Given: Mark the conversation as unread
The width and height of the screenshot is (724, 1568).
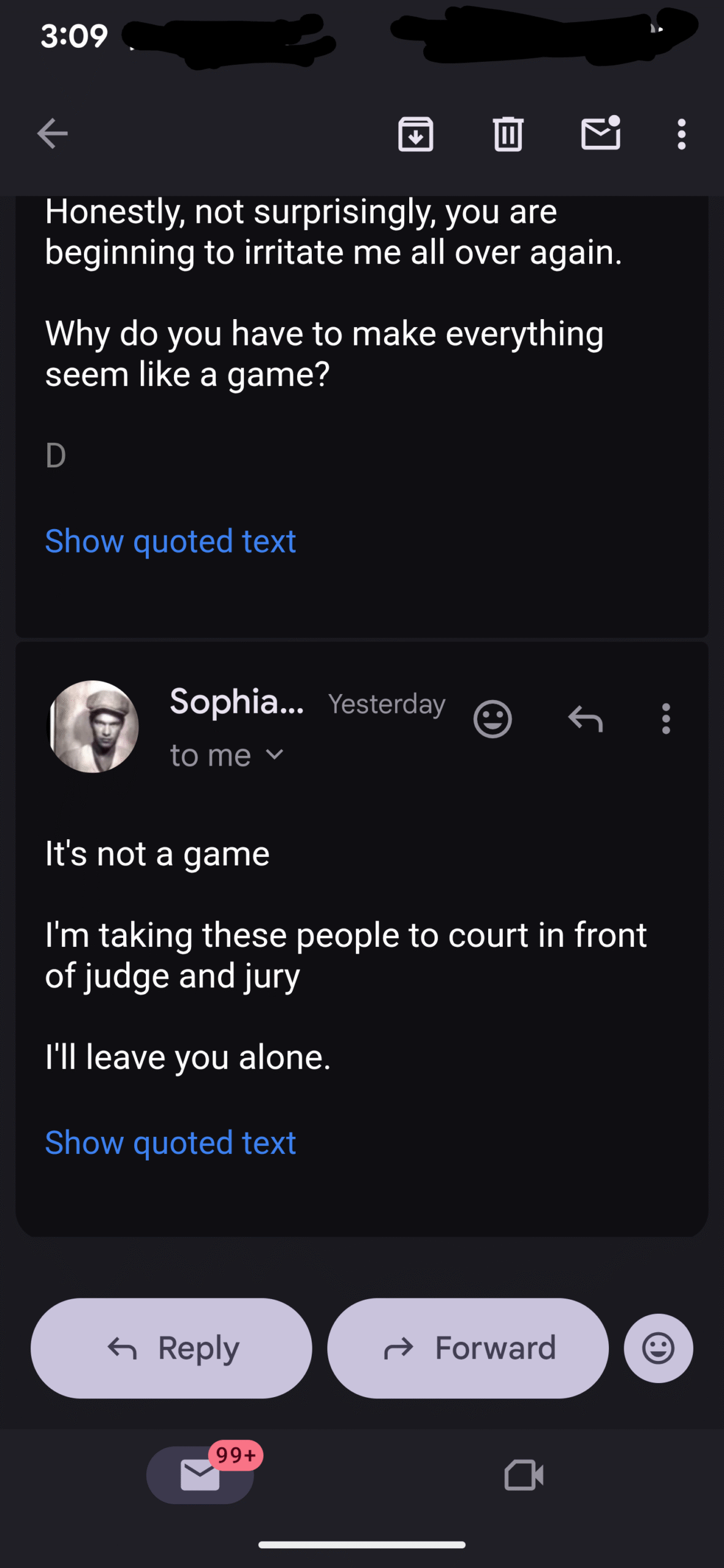Looking at the screenshot, I should tap(600, 134).
